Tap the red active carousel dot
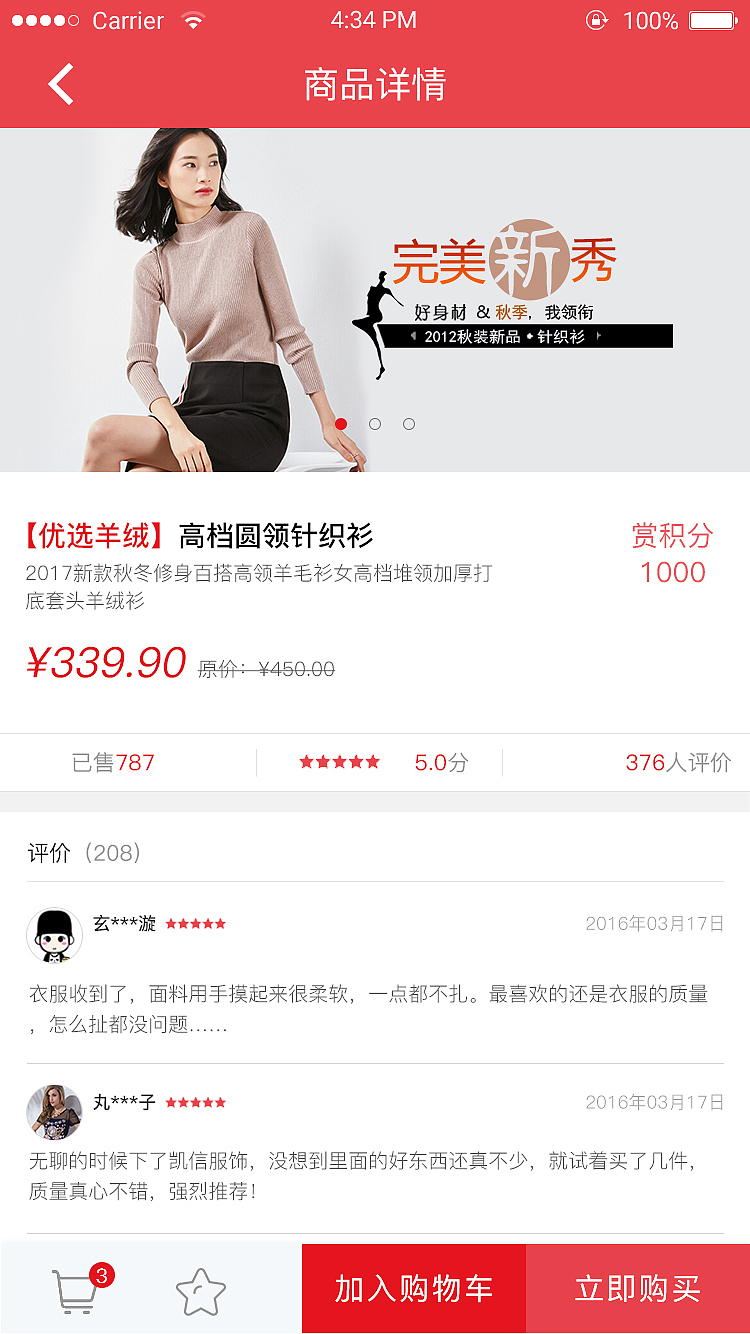 pyautogui.click(x=341, y=424)
